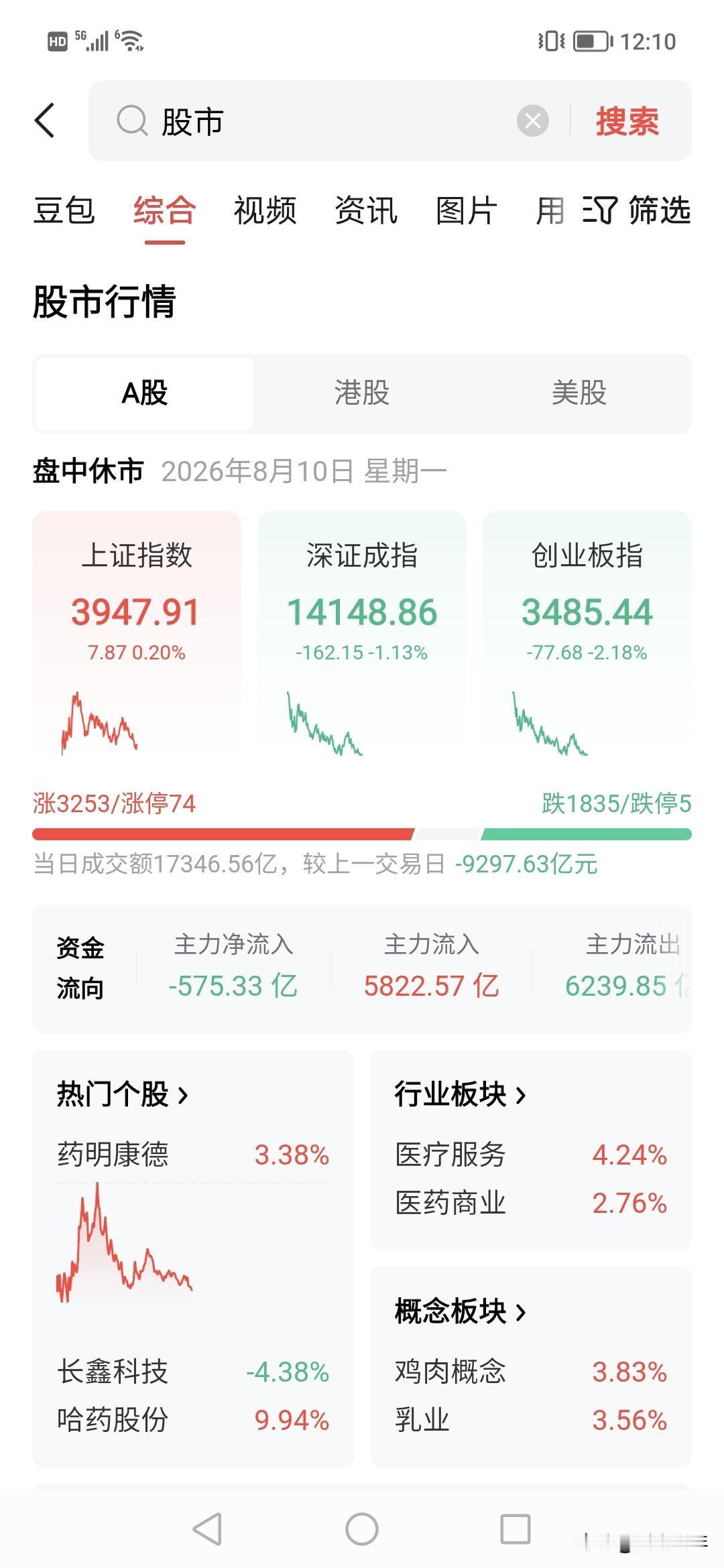Open the 药明康德 stock detail

click(193, 1155)
